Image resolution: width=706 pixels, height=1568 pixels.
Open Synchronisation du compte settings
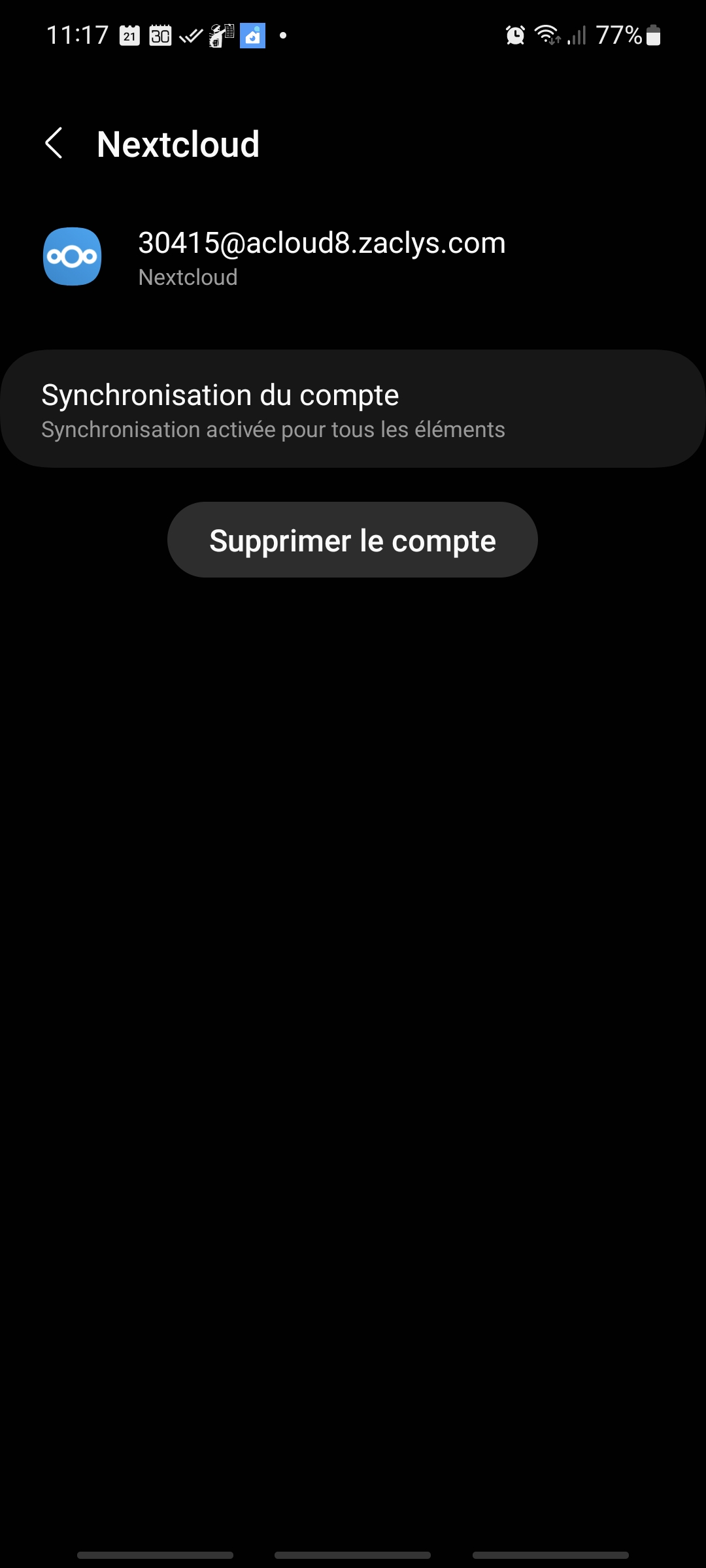point(353,409)
